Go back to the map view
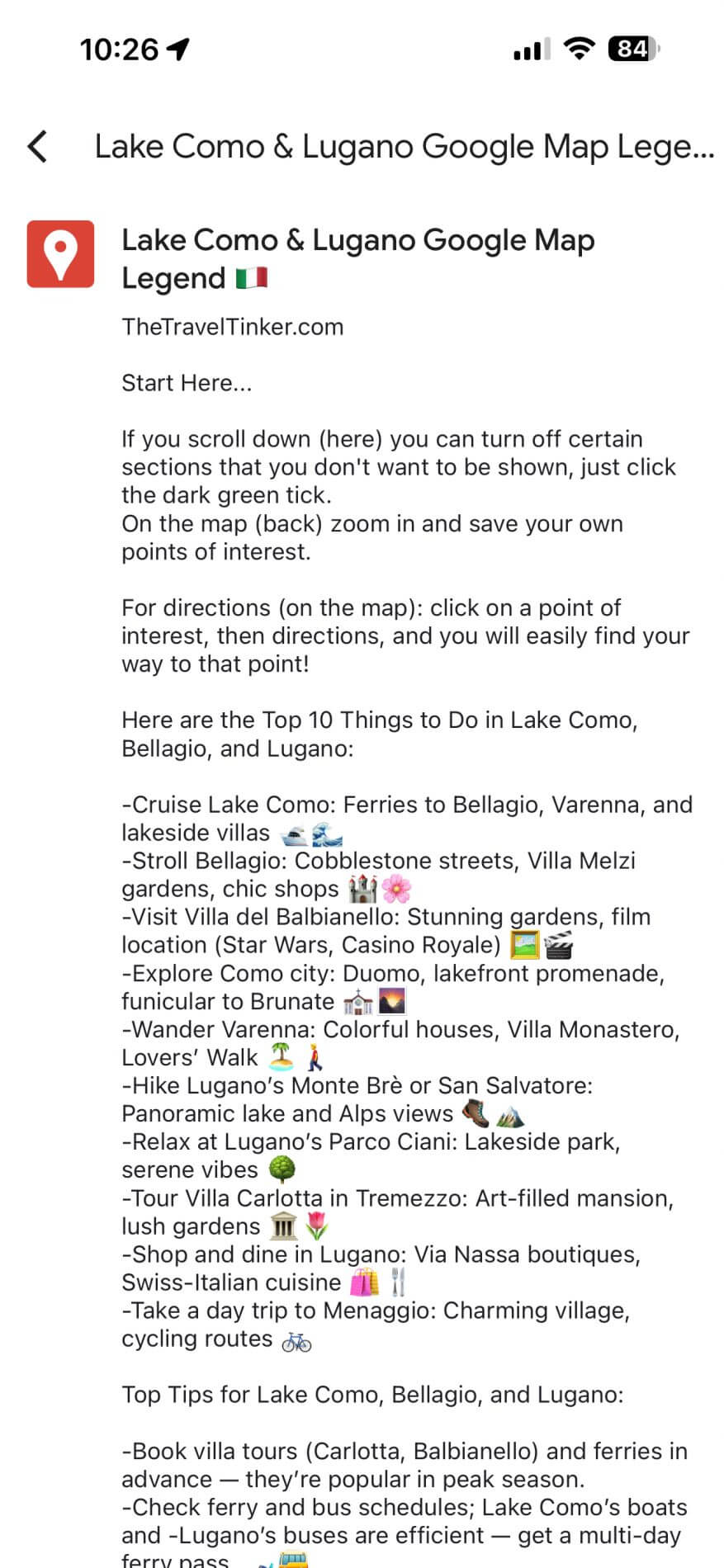724x1568 pixels. point(38,147)
